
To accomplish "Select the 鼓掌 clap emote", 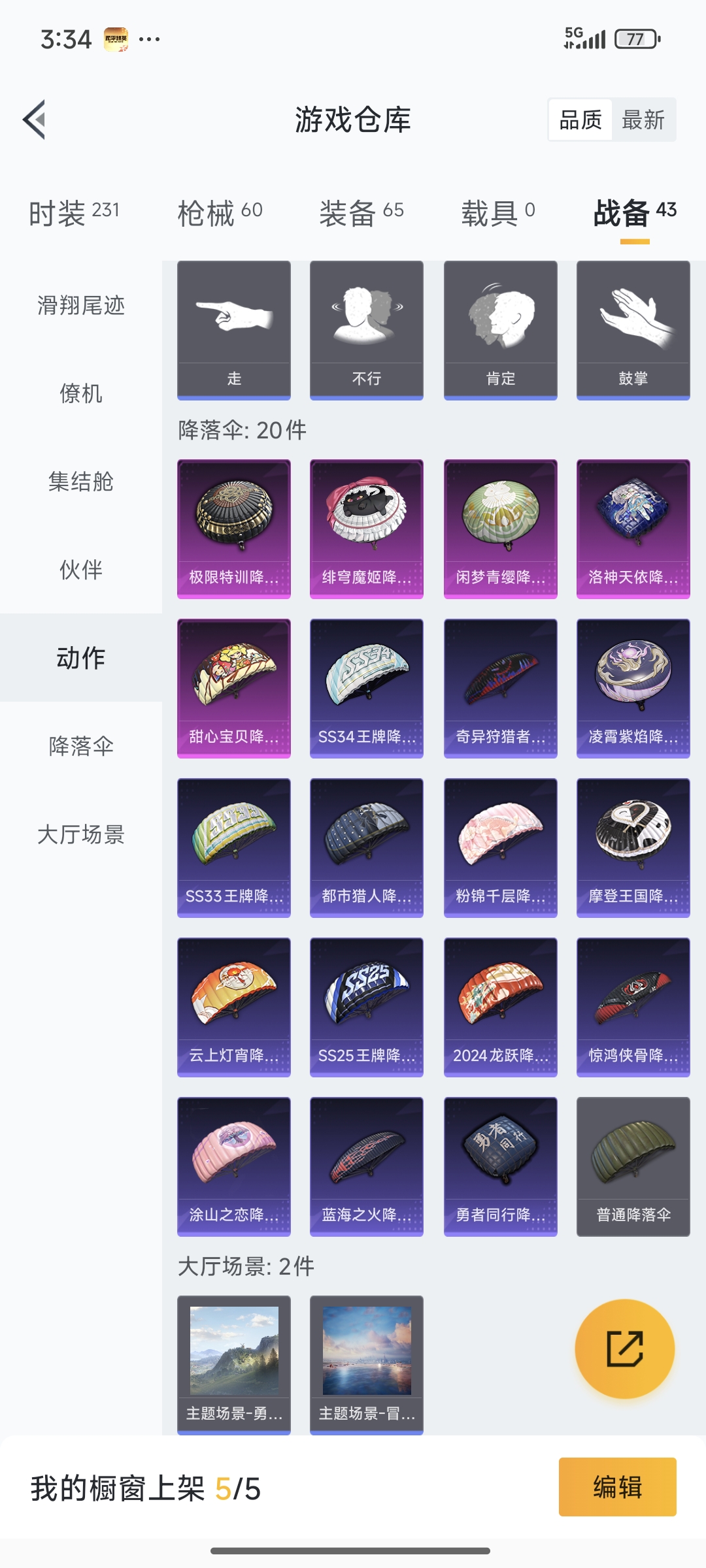I will point(632,327).
